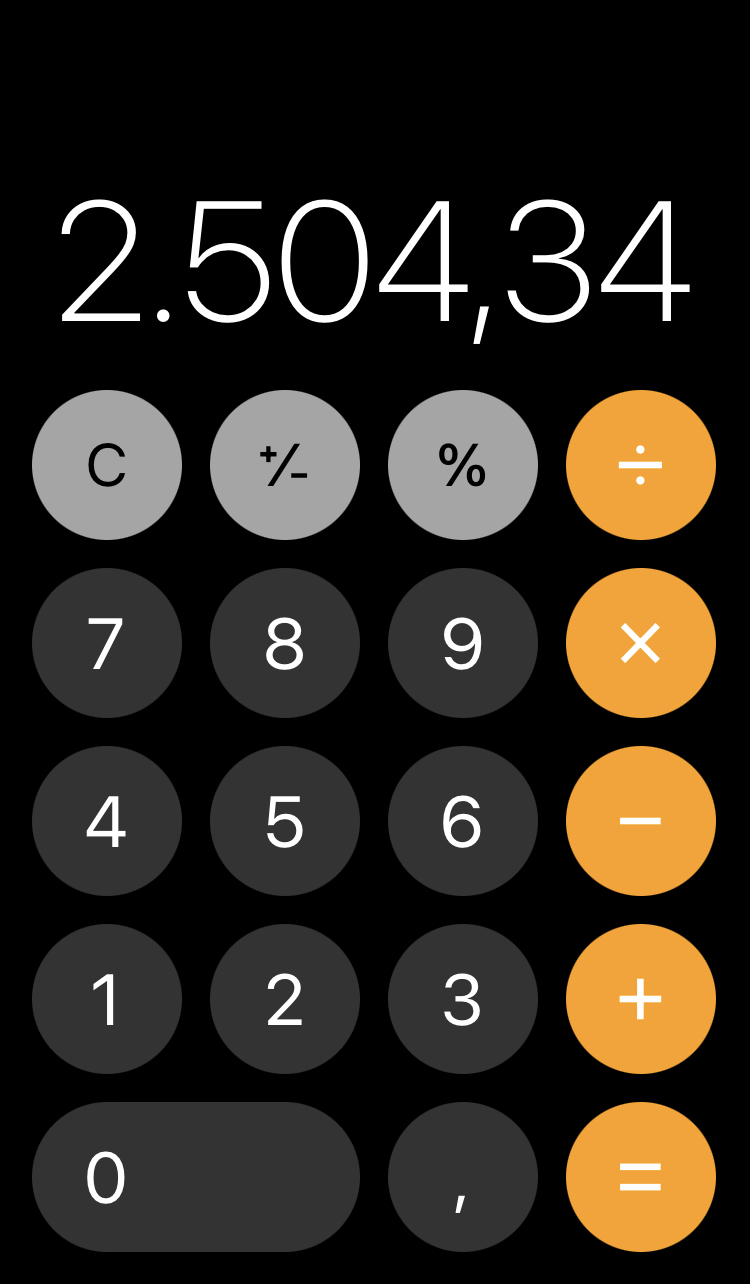The width and height of the screenshot is (750, 1284).
Task: Select the division operator
Action: (x=641, y=465)
